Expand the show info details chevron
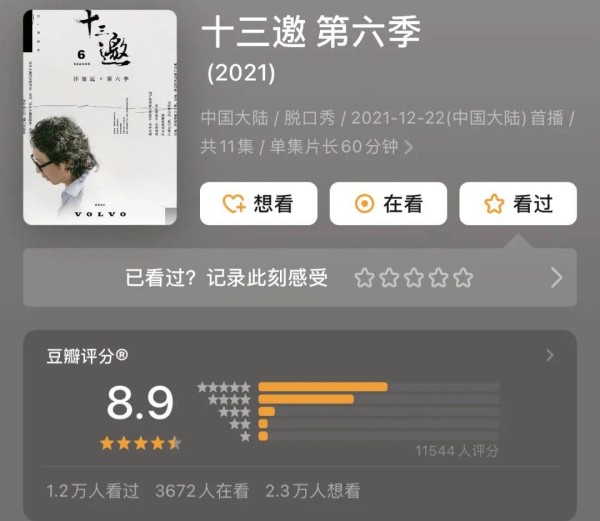Screen dimensions: 600x521 [408, 148]
